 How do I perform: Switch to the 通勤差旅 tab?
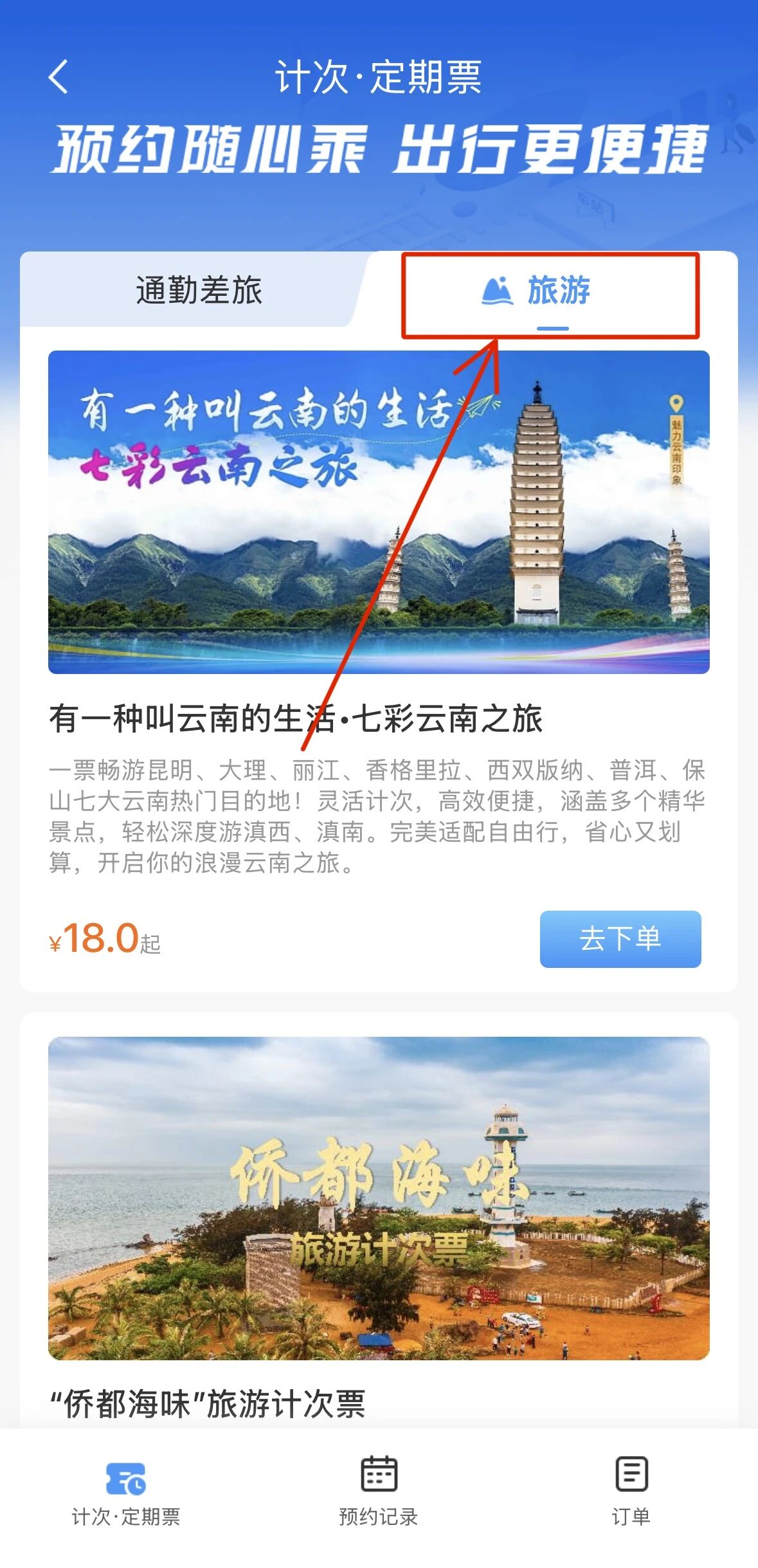click(199, 290)
